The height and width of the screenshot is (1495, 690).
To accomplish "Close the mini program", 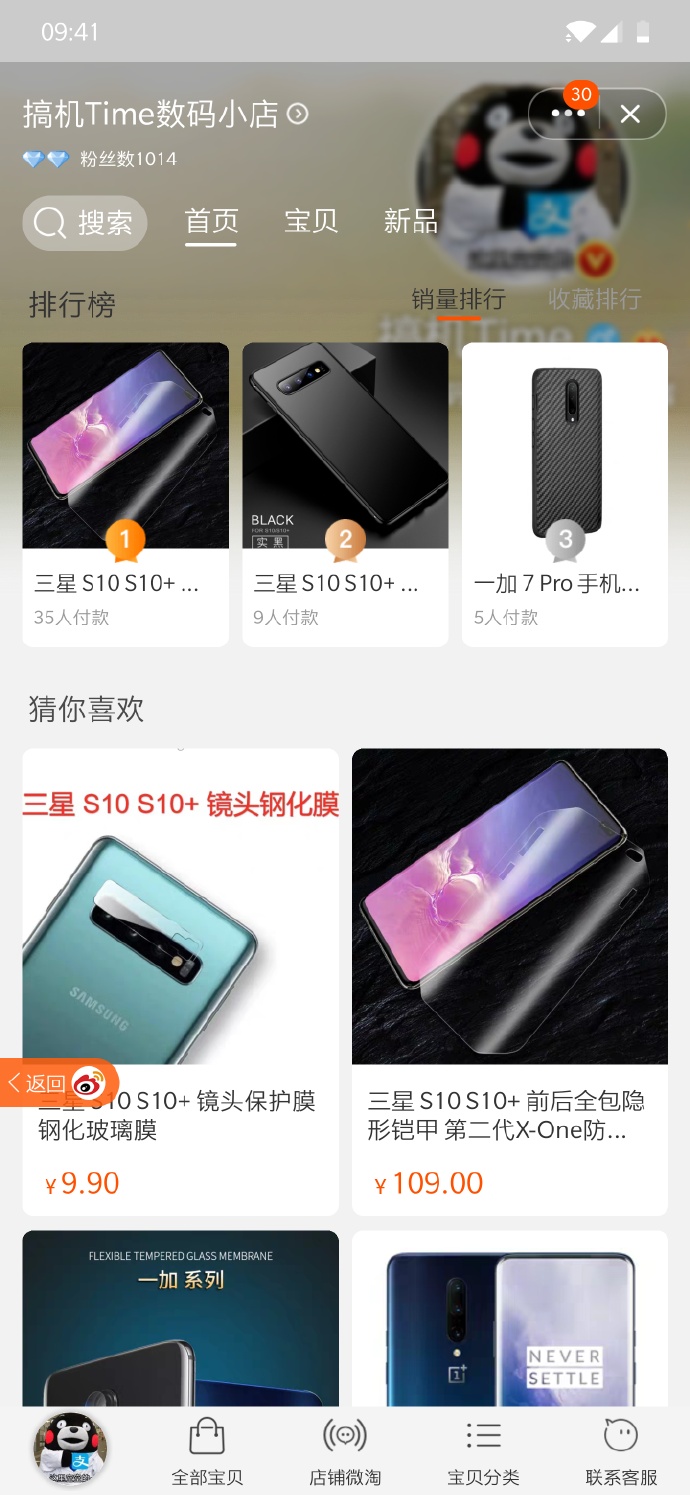I will pyautogui.click(x=630, y=114).
